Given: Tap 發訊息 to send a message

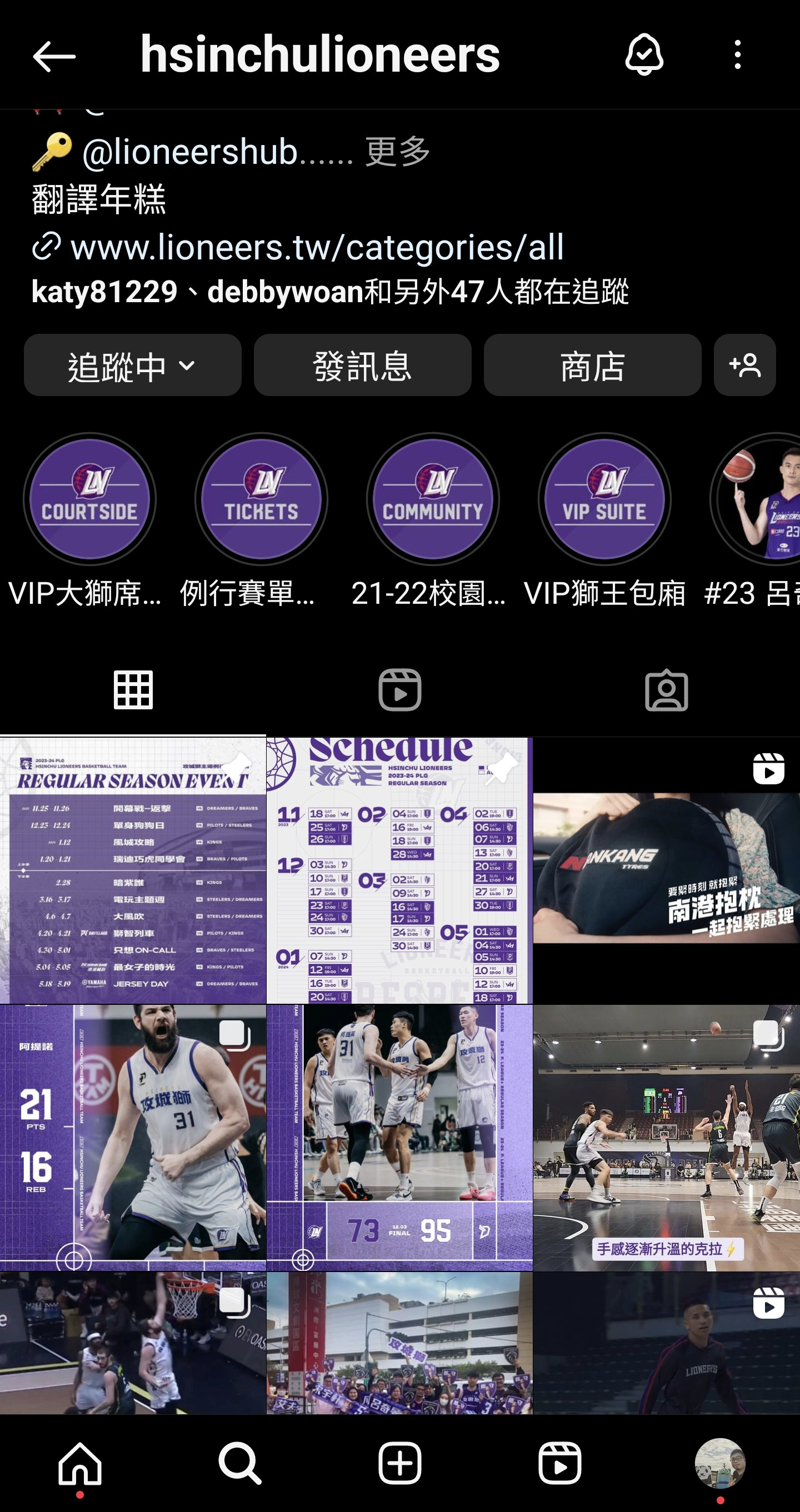Looking at the screenshot, I should coord(362,366).
